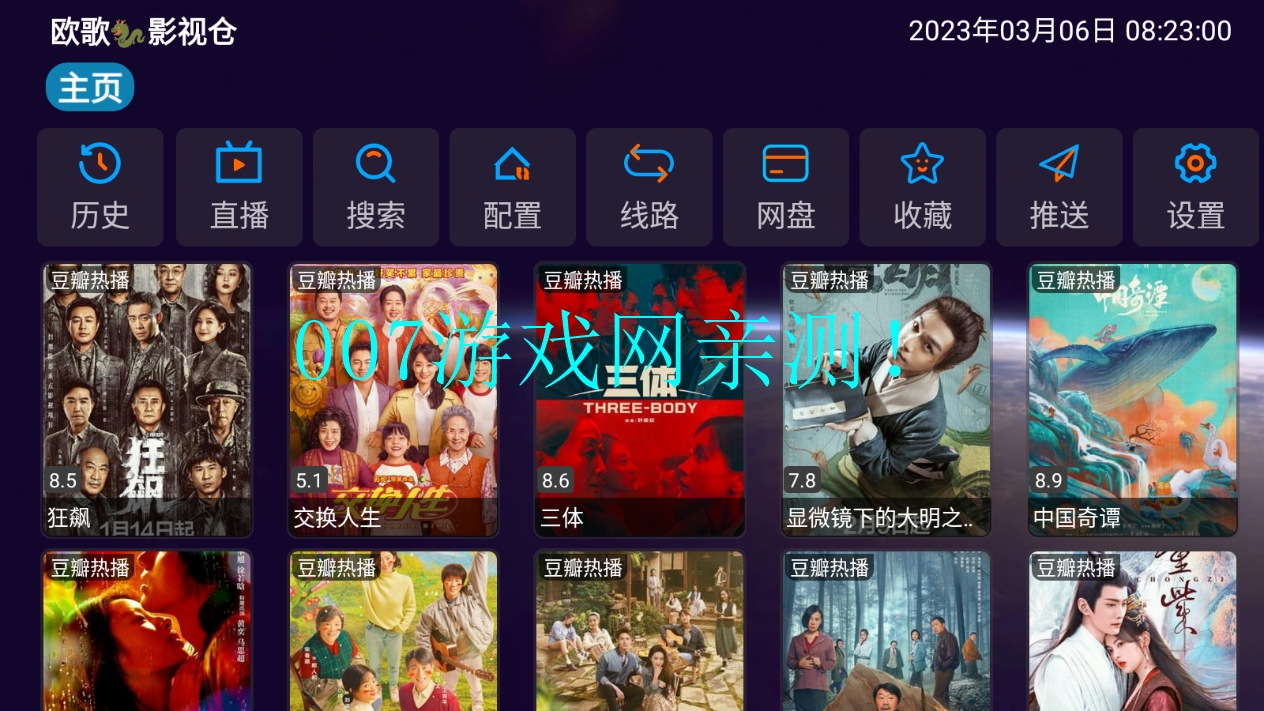Select the 主页 home tab

[x=90, y=88]
